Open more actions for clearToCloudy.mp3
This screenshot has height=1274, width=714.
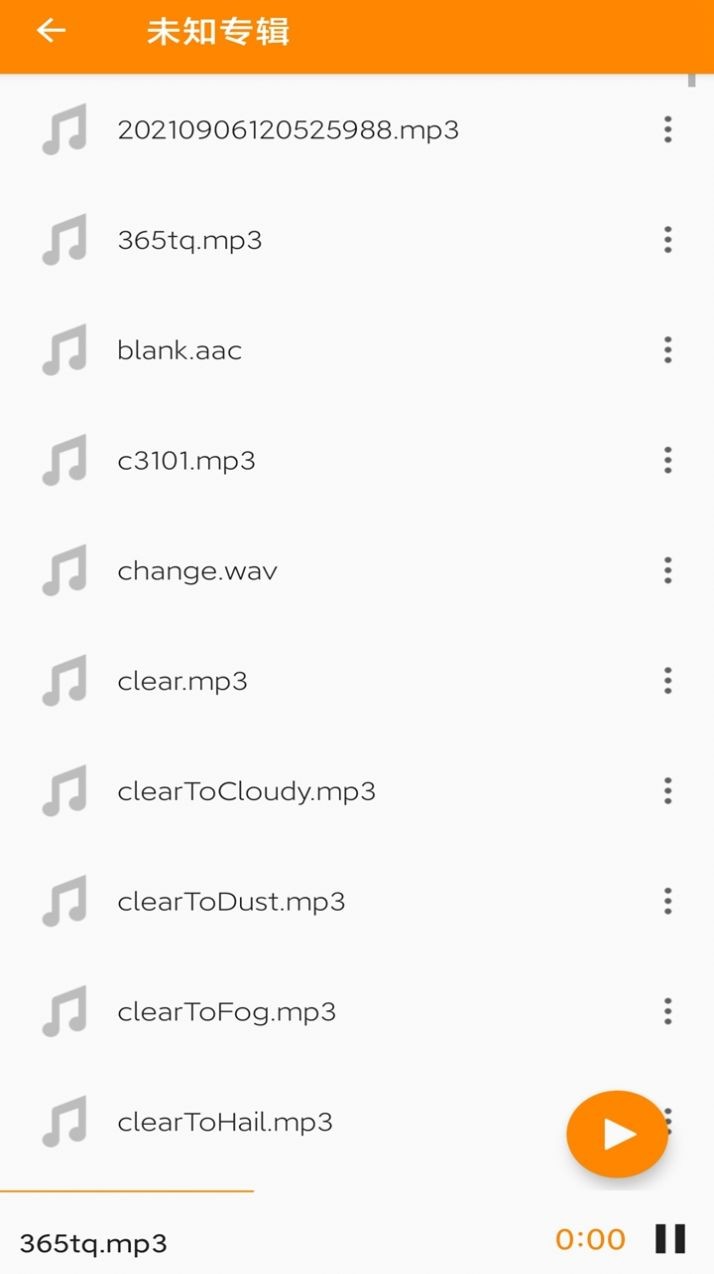(x=667, y=791)
